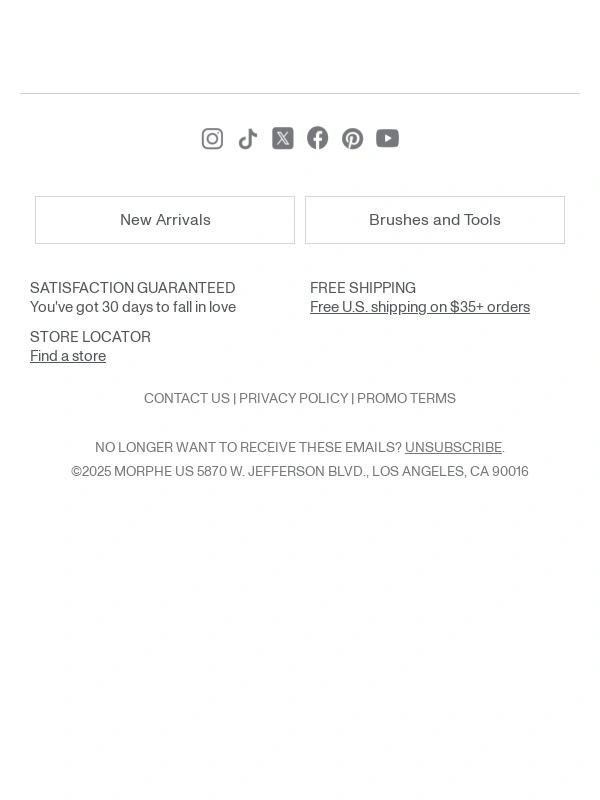
Task: Open free U.S. shipping on $35+ orders link
Action: click(420, 307)
